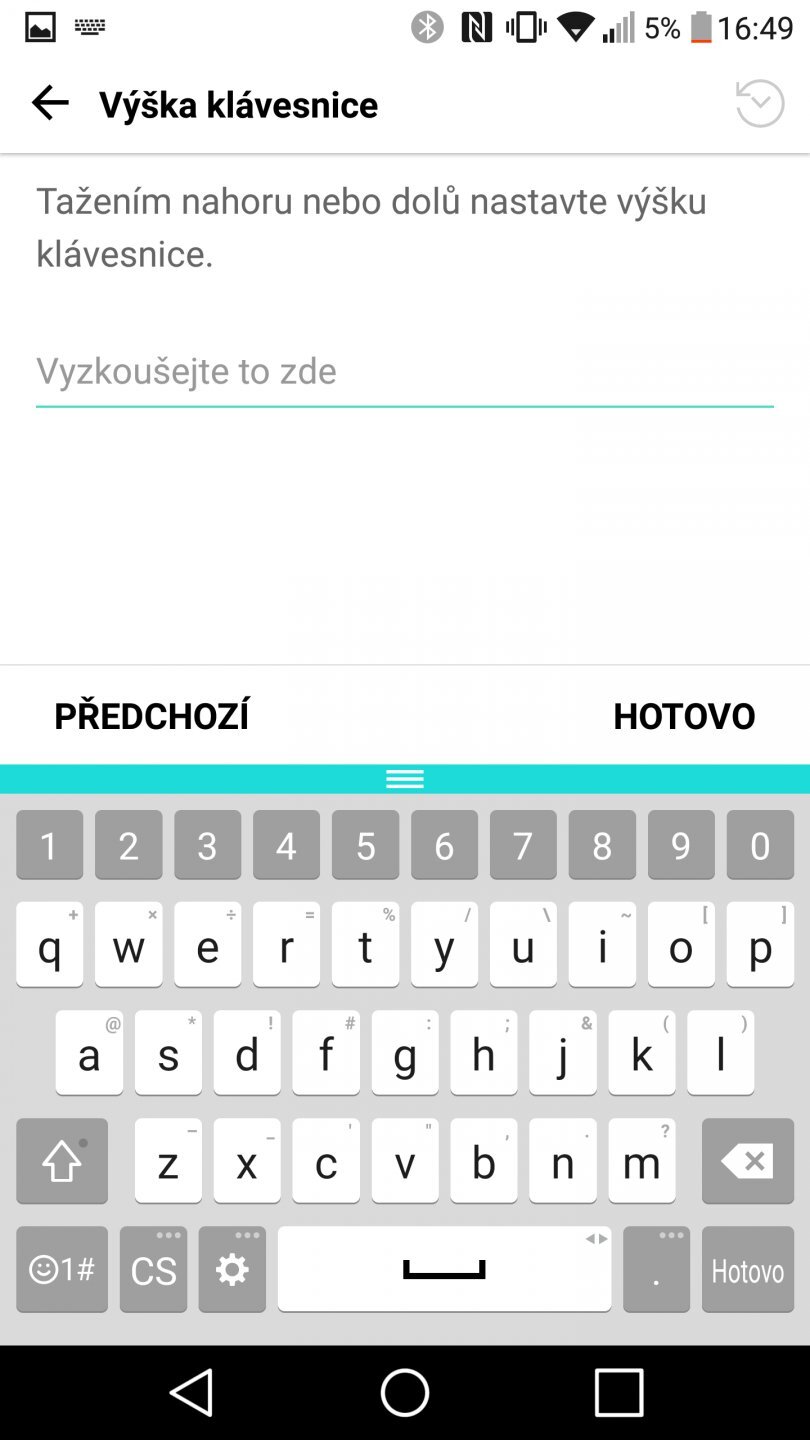
Task: Tap the Shift key on the keyboard
Action: (x=62, y=1161)
